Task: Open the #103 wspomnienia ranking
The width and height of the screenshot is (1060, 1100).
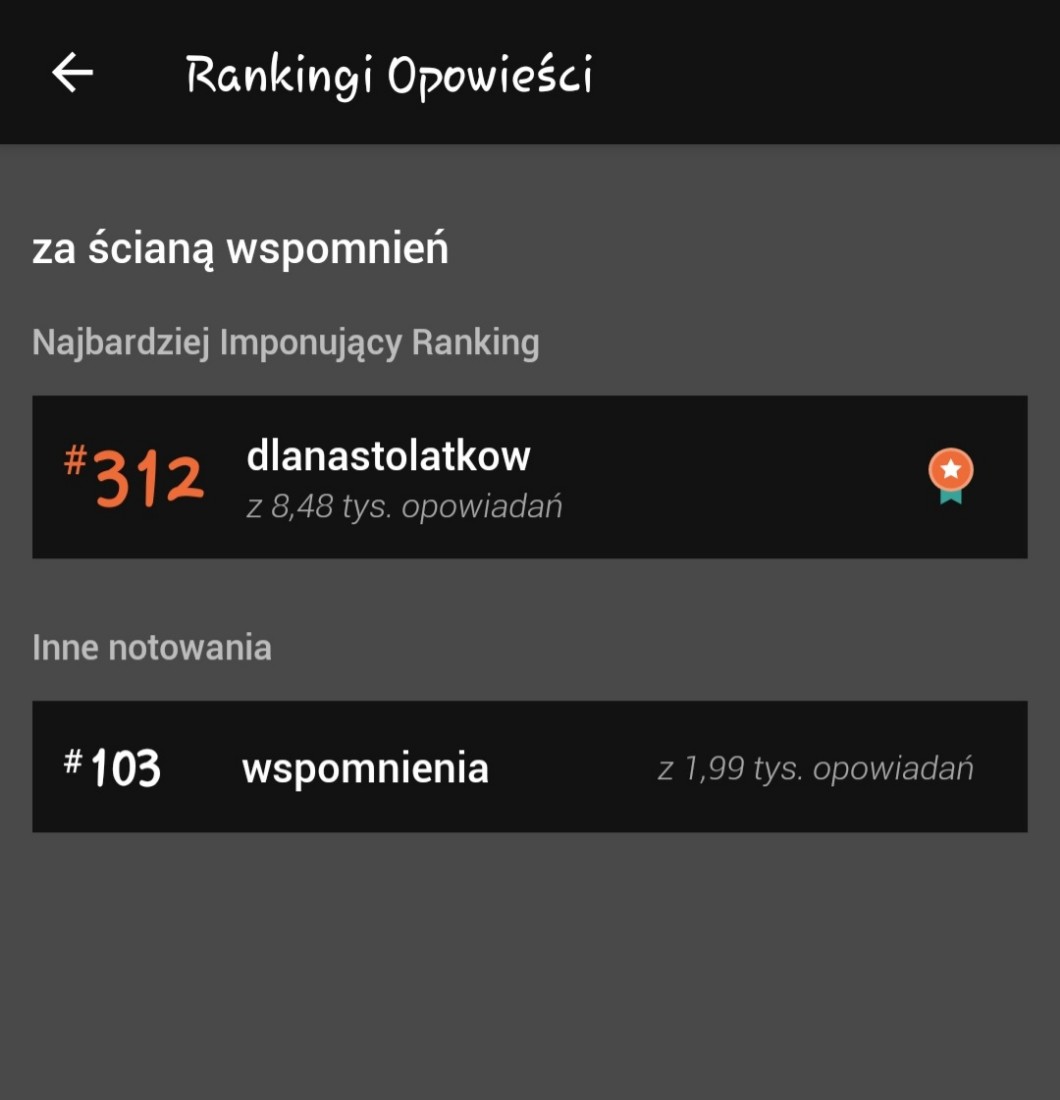Action: (x=529, y=767)
